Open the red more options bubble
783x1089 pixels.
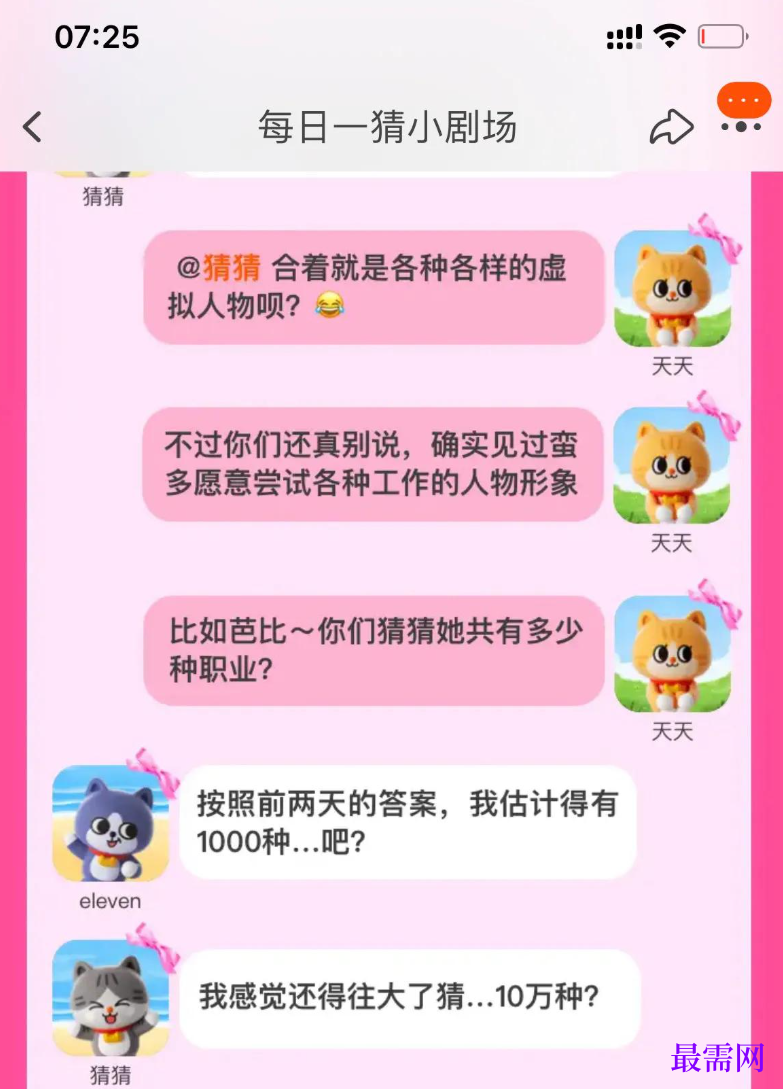(743, 100)
